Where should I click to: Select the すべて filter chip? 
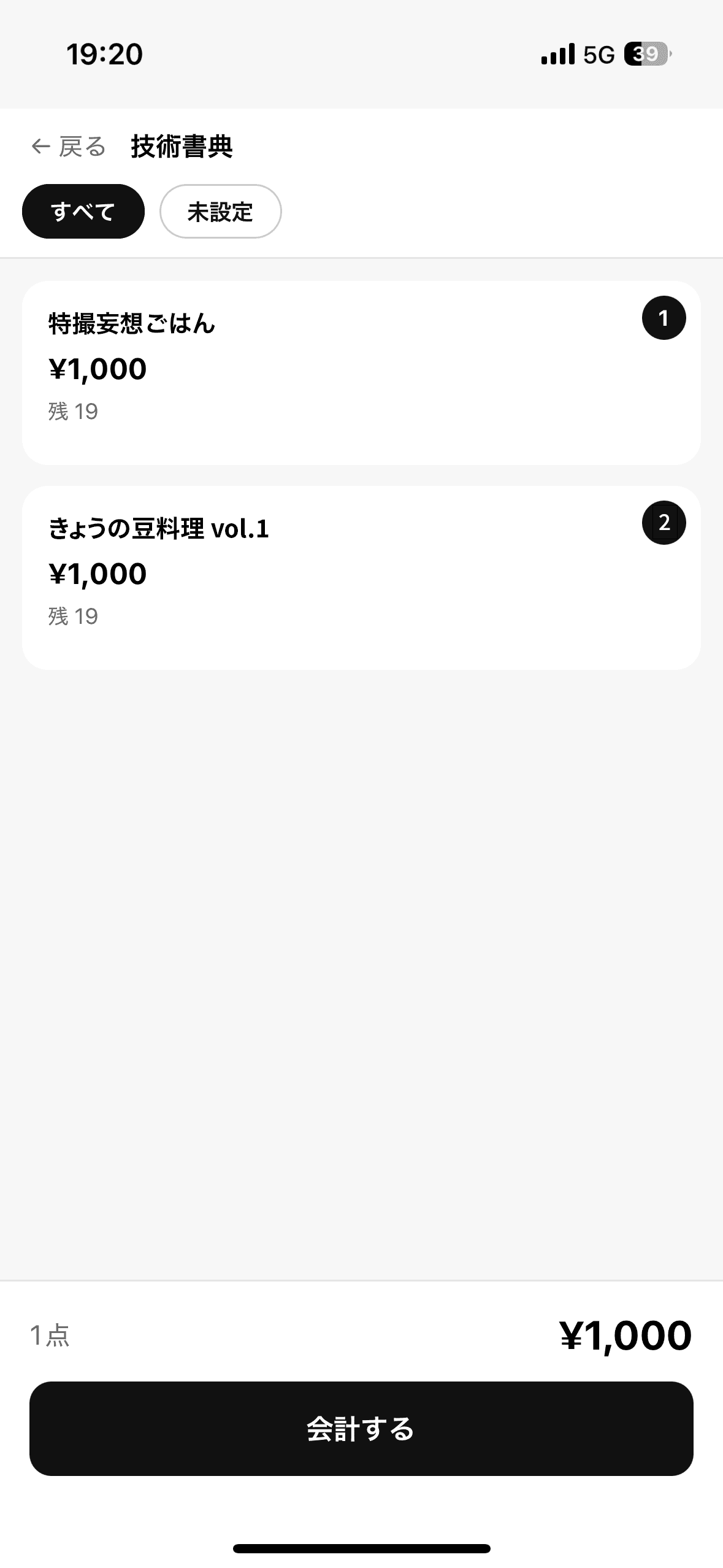point(83,211)
